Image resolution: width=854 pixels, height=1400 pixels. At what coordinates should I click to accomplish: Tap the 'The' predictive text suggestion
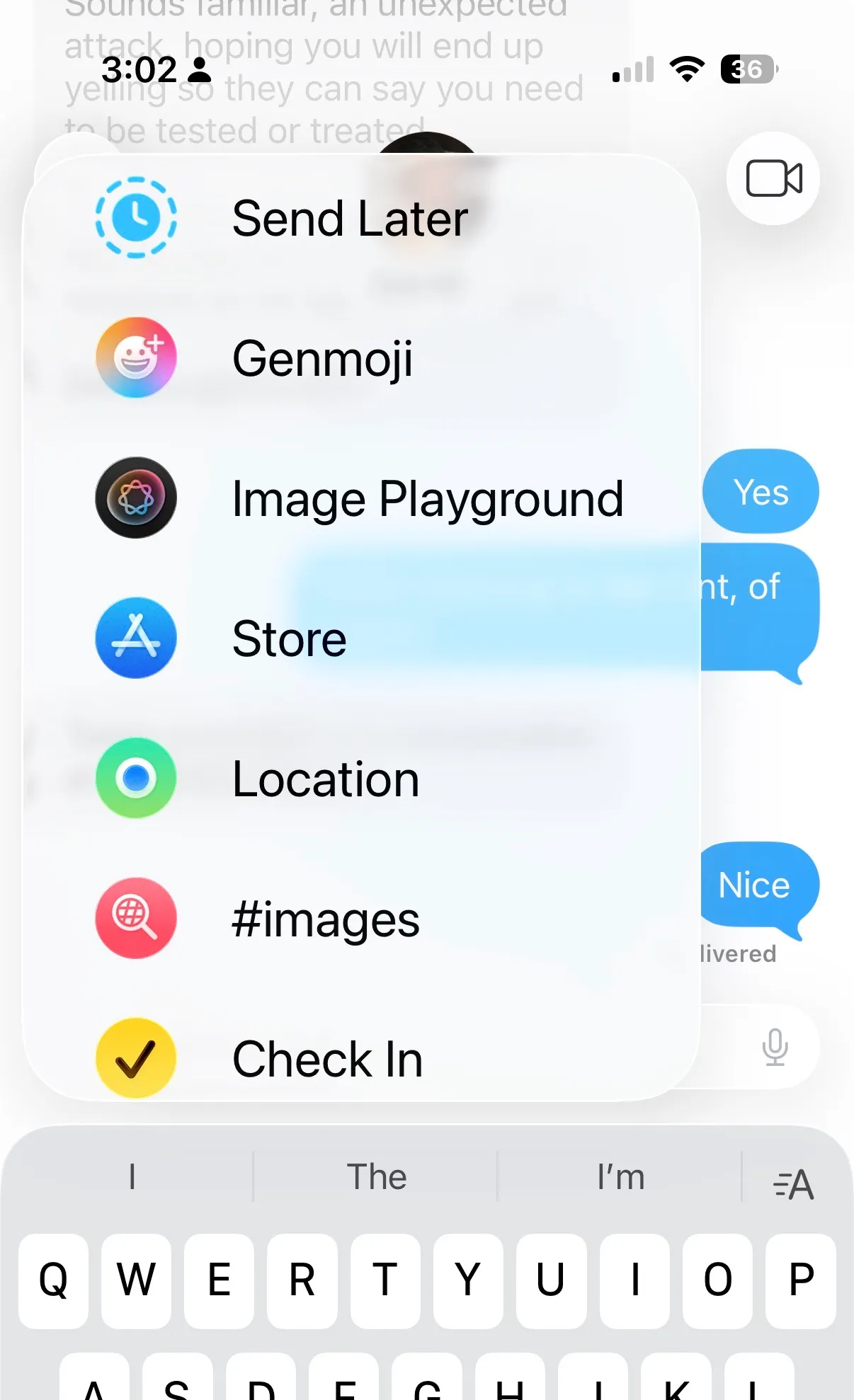point(377,1176)
